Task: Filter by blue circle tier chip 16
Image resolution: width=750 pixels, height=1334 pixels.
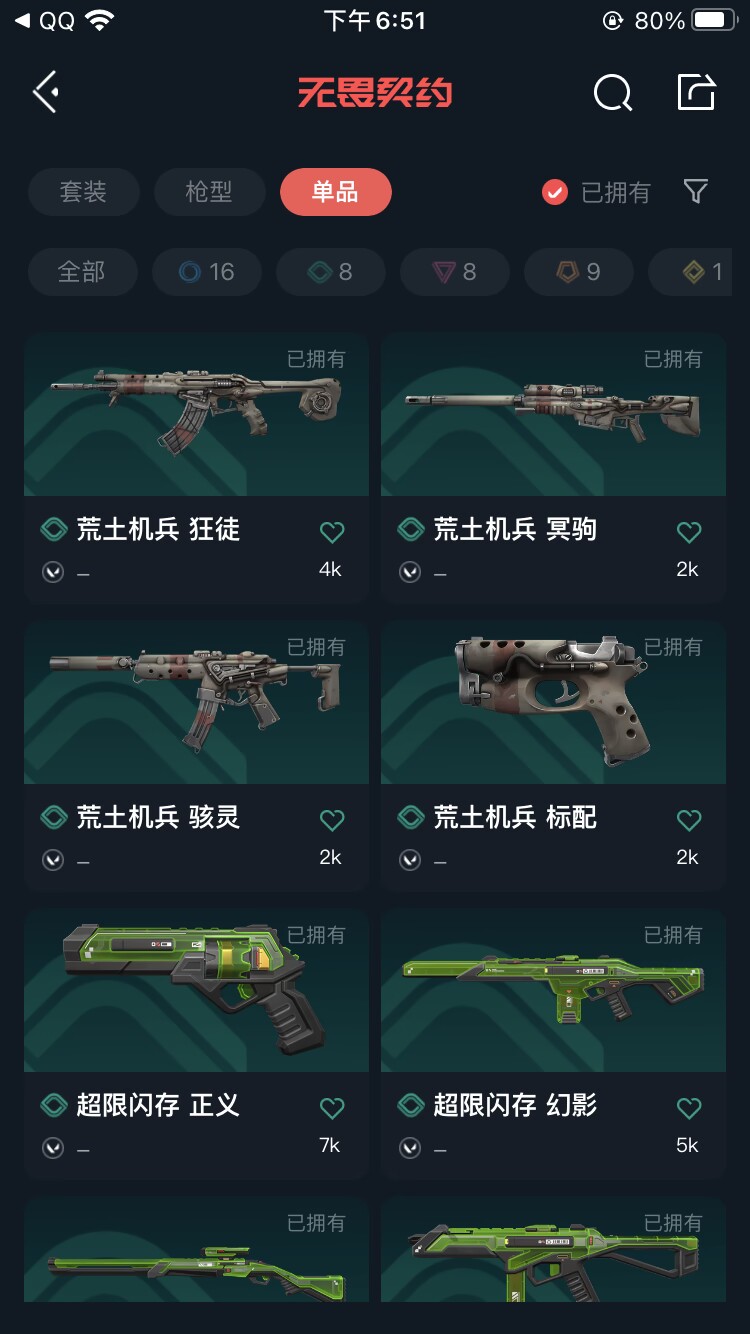Action: [207, 272]
